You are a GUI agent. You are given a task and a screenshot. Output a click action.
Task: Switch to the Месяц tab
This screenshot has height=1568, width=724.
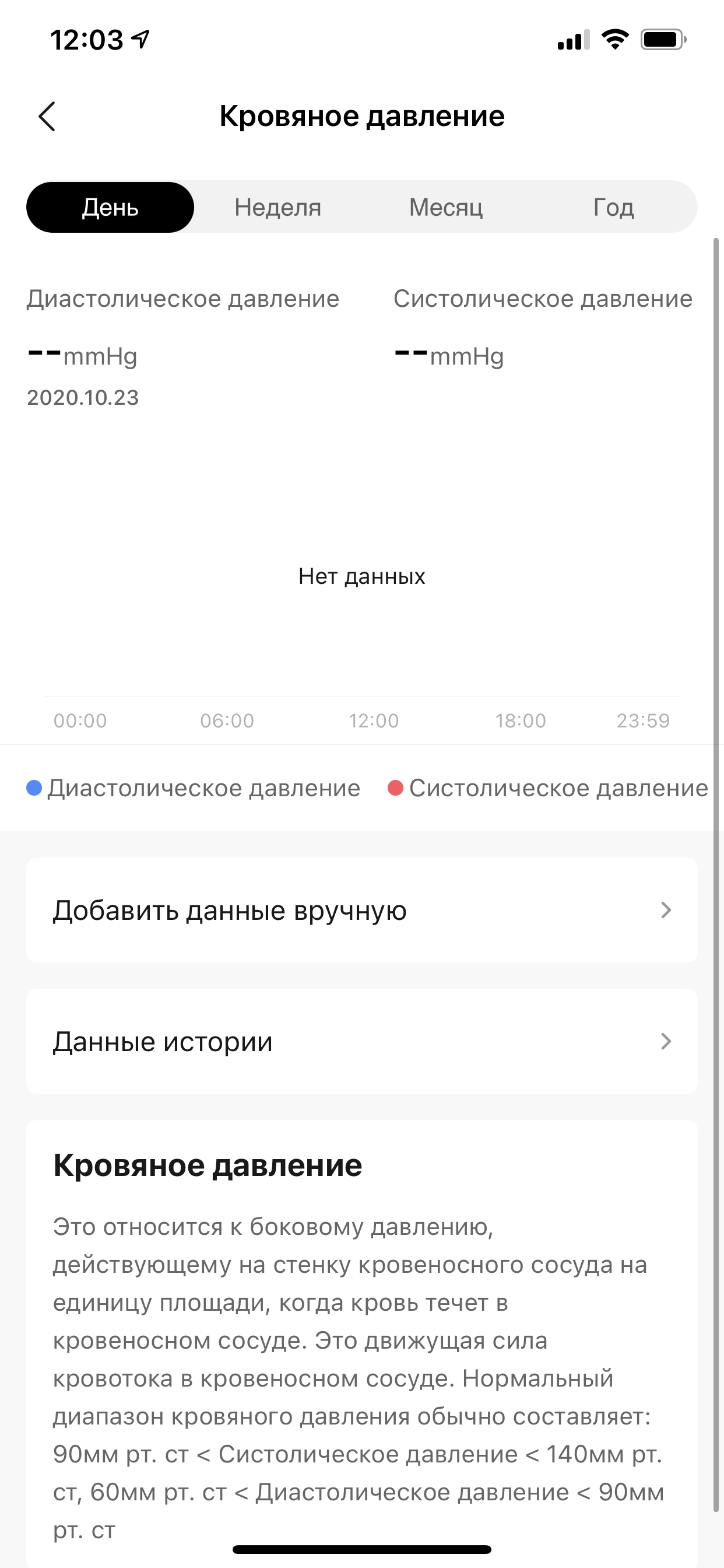click(x=446, y=208)
